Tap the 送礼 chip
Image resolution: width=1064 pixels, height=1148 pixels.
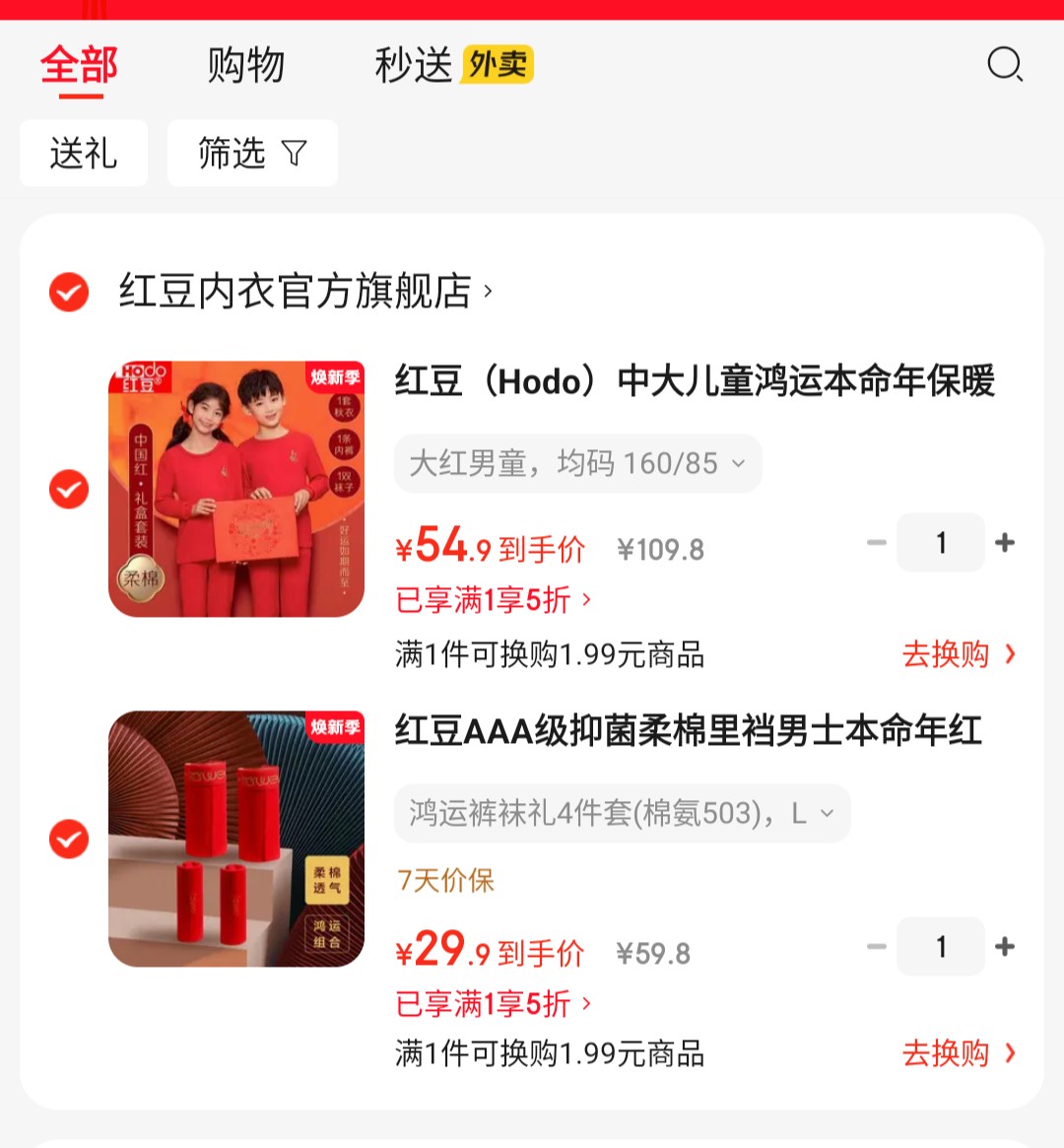click(x=84, y=154)
